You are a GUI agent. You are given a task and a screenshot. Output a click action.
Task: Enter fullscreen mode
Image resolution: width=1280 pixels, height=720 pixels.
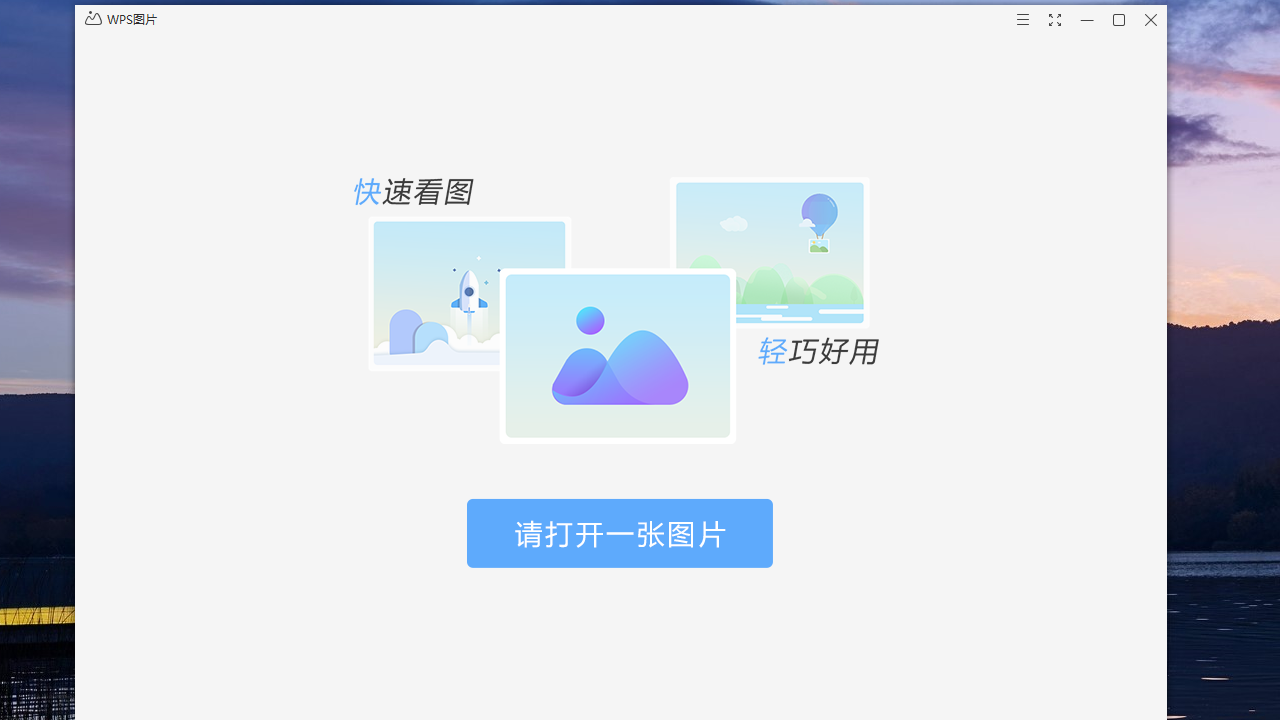tap(1055, 20)
